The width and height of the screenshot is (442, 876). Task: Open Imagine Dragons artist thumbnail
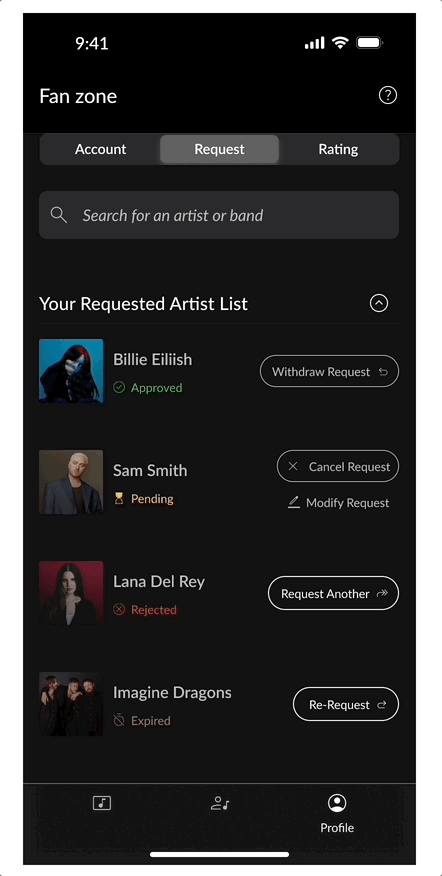pyautogui.click(x=71, y=704)
